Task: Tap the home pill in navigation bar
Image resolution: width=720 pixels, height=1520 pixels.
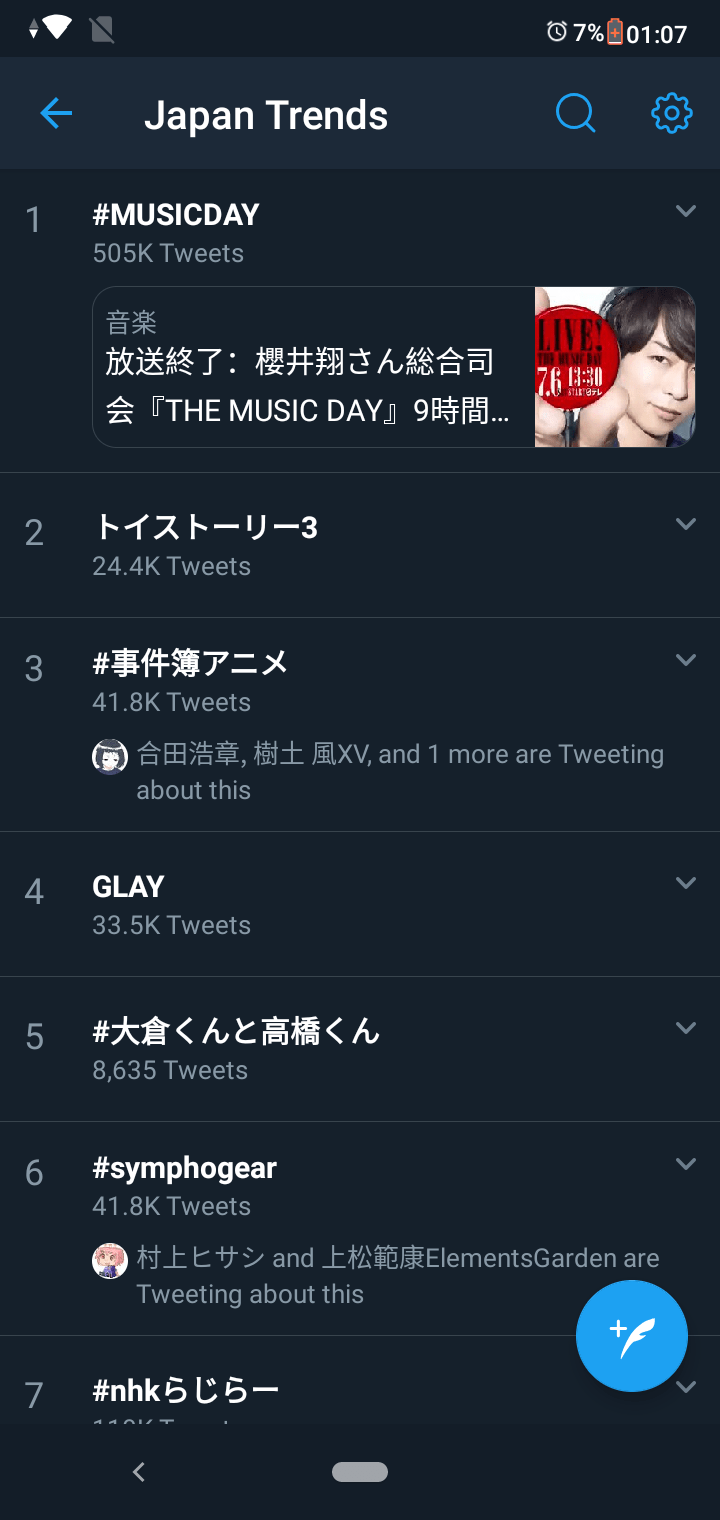Action: (360, 1471)
